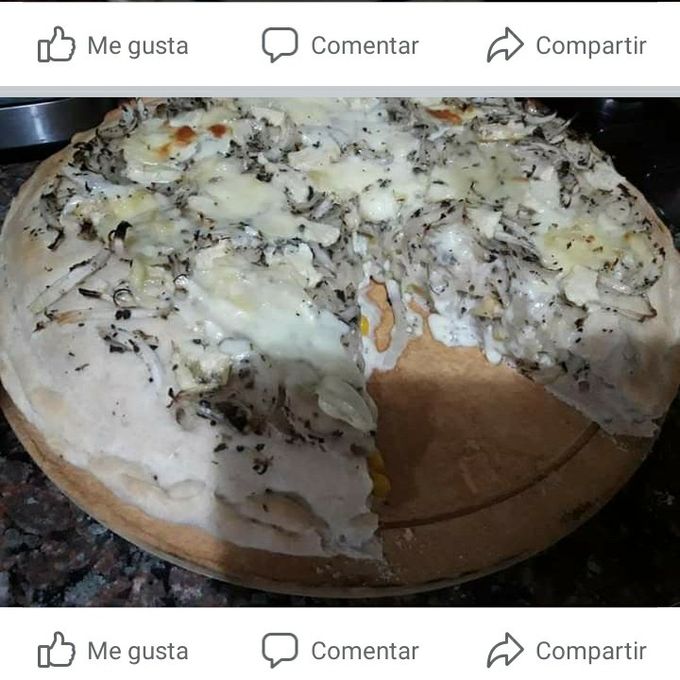
Task: Share the post above the pizza photo
Action: (566, 45)
